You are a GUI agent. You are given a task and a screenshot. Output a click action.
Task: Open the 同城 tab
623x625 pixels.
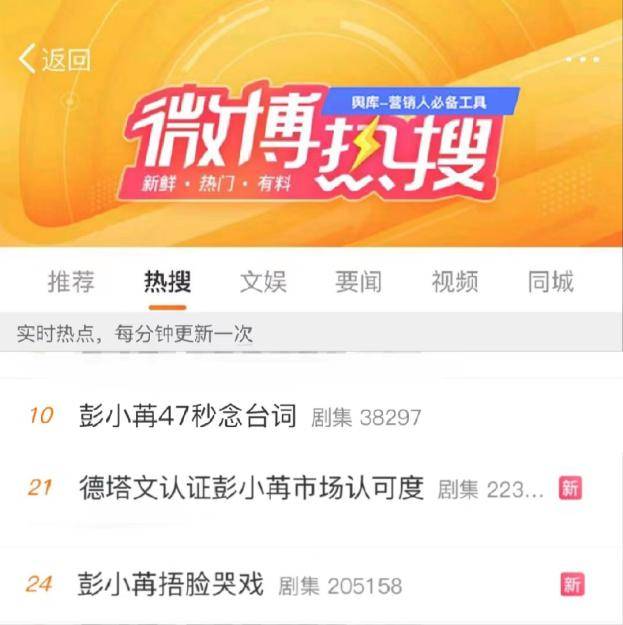(551, 282)
